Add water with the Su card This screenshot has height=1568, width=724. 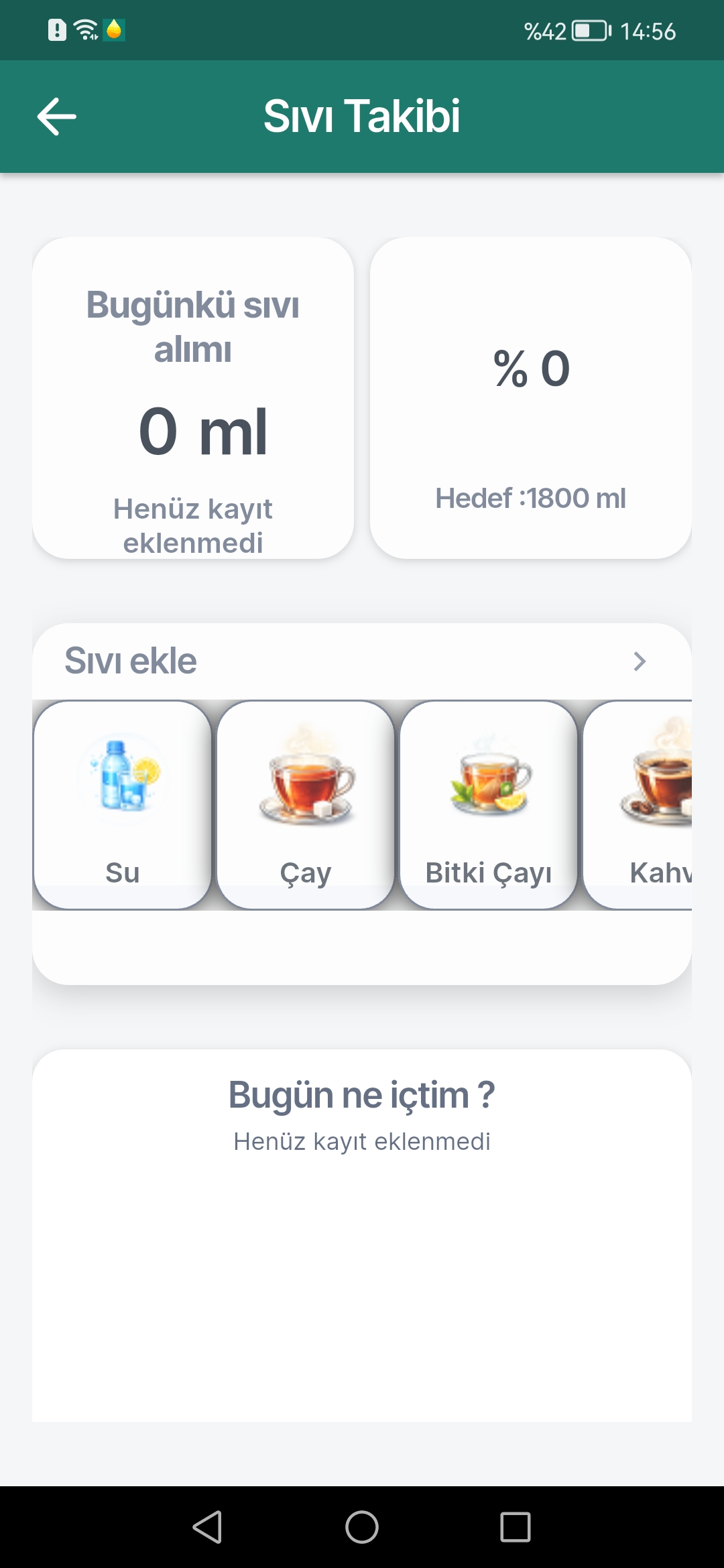(x=123, y=805)
